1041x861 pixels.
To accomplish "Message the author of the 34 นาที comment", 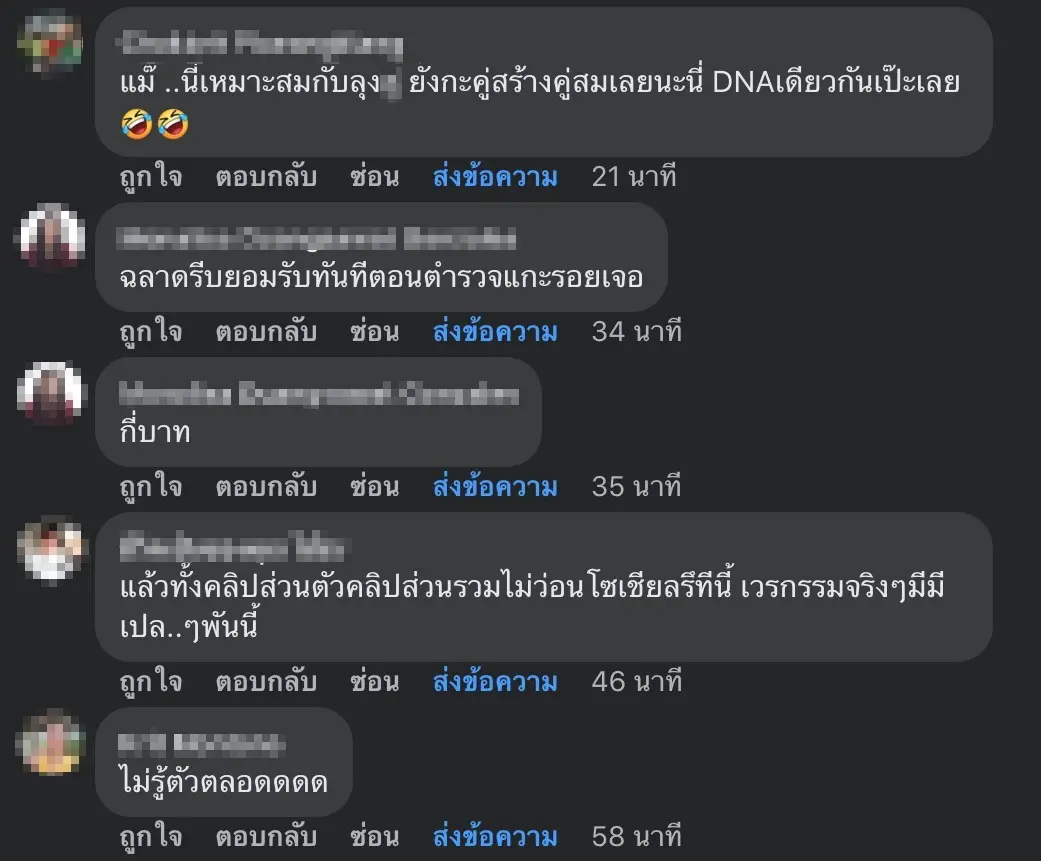I will tap(495, 331).
